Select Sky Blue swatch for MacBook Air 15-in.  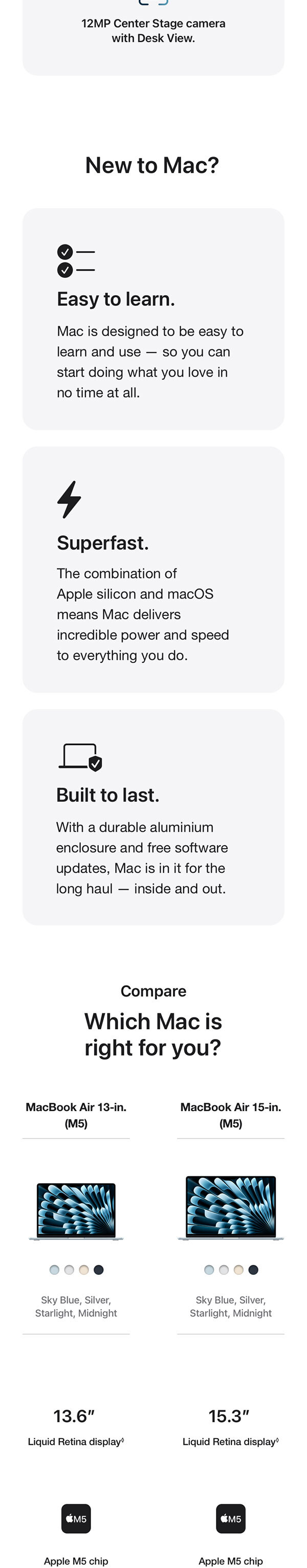[209, 1270]
